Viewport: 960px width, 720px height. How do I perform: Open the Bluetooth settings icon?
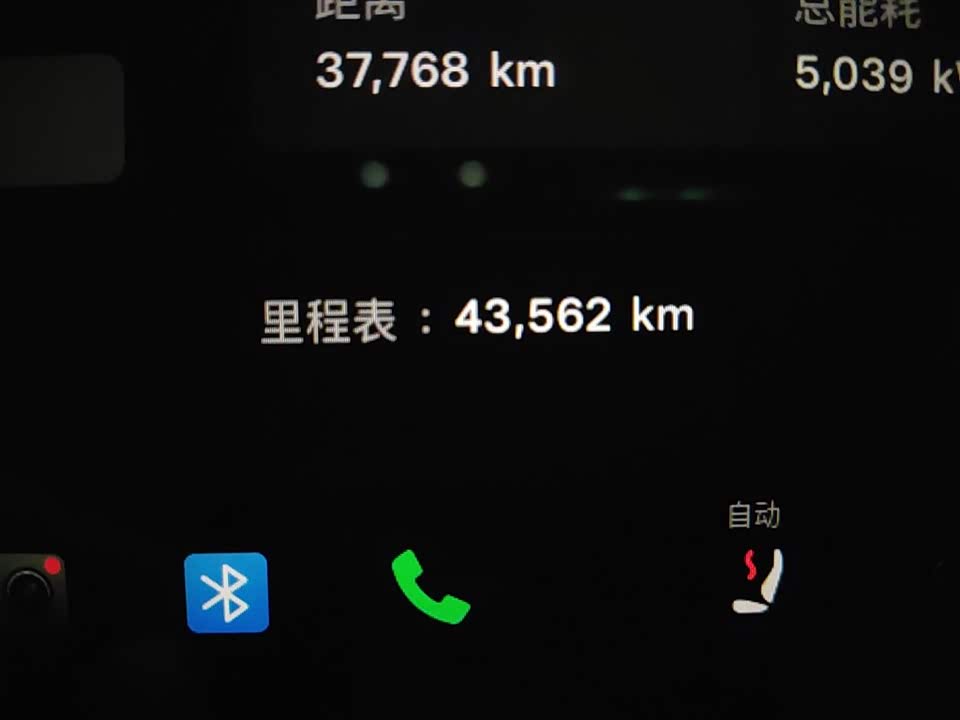tap(227, 593)
